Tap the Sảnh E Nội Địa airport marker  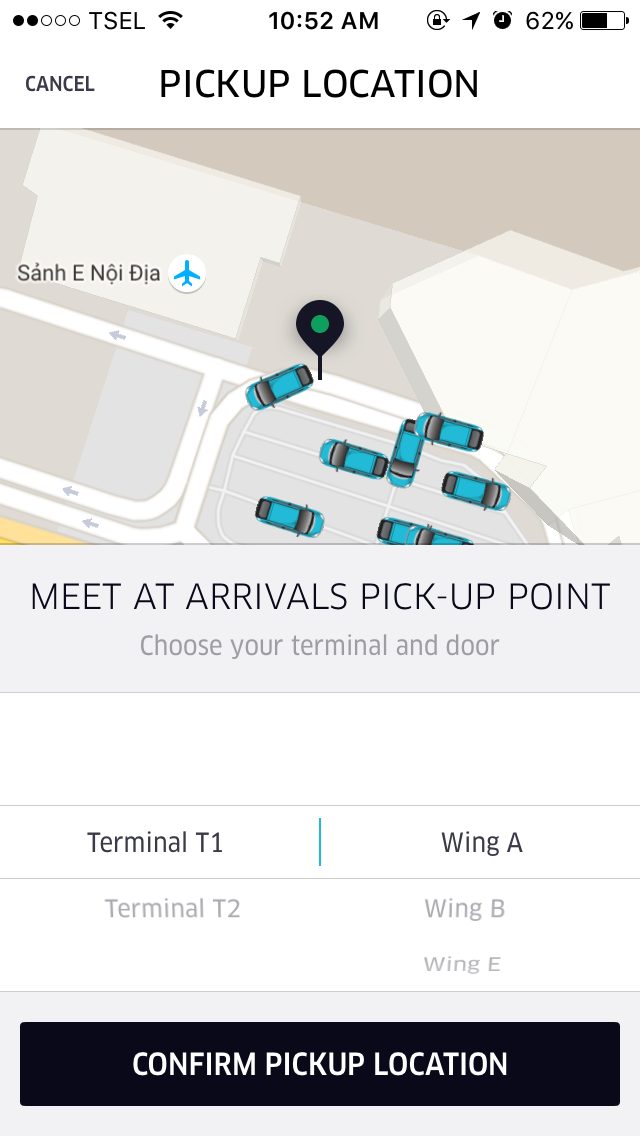click(x=186, y=273)
